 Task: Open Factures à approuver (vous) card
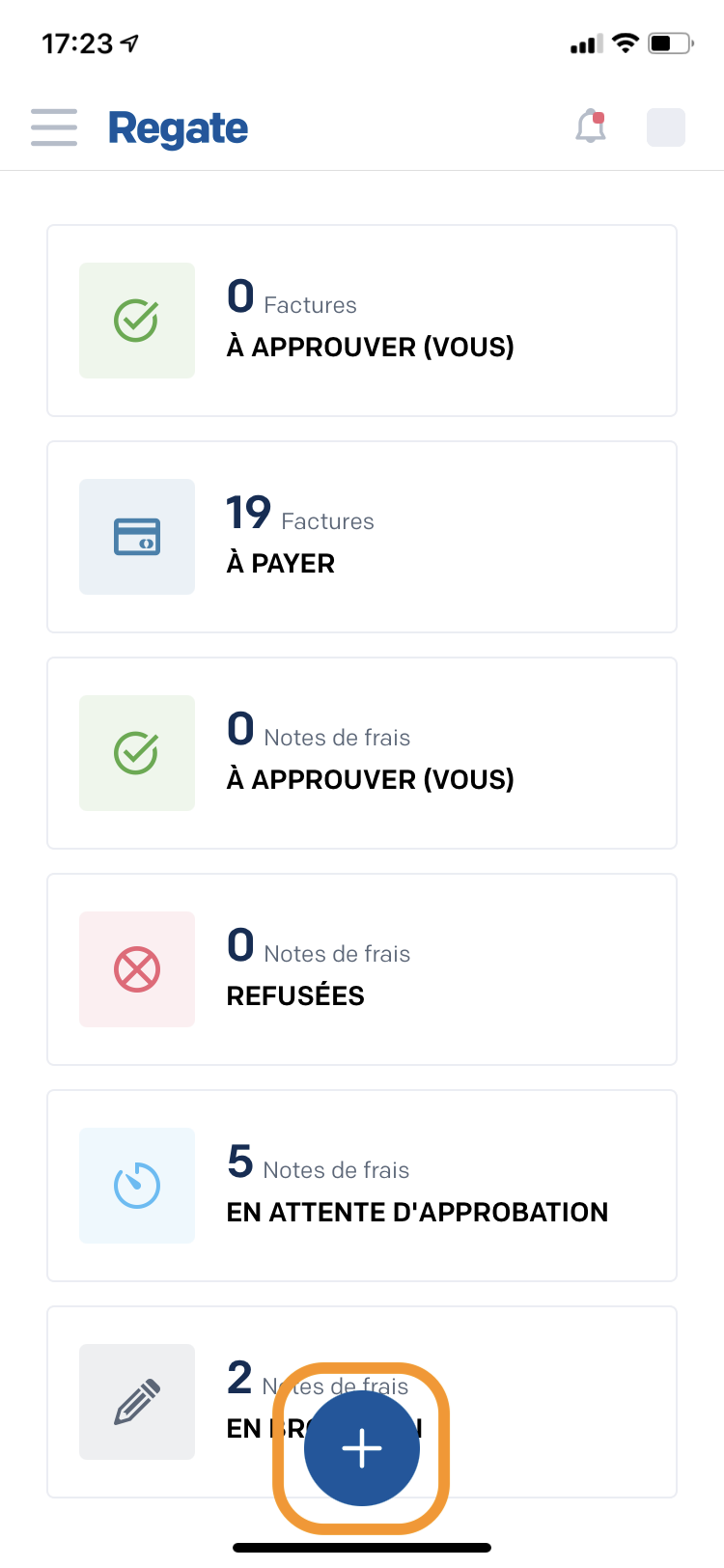[362, 321]
